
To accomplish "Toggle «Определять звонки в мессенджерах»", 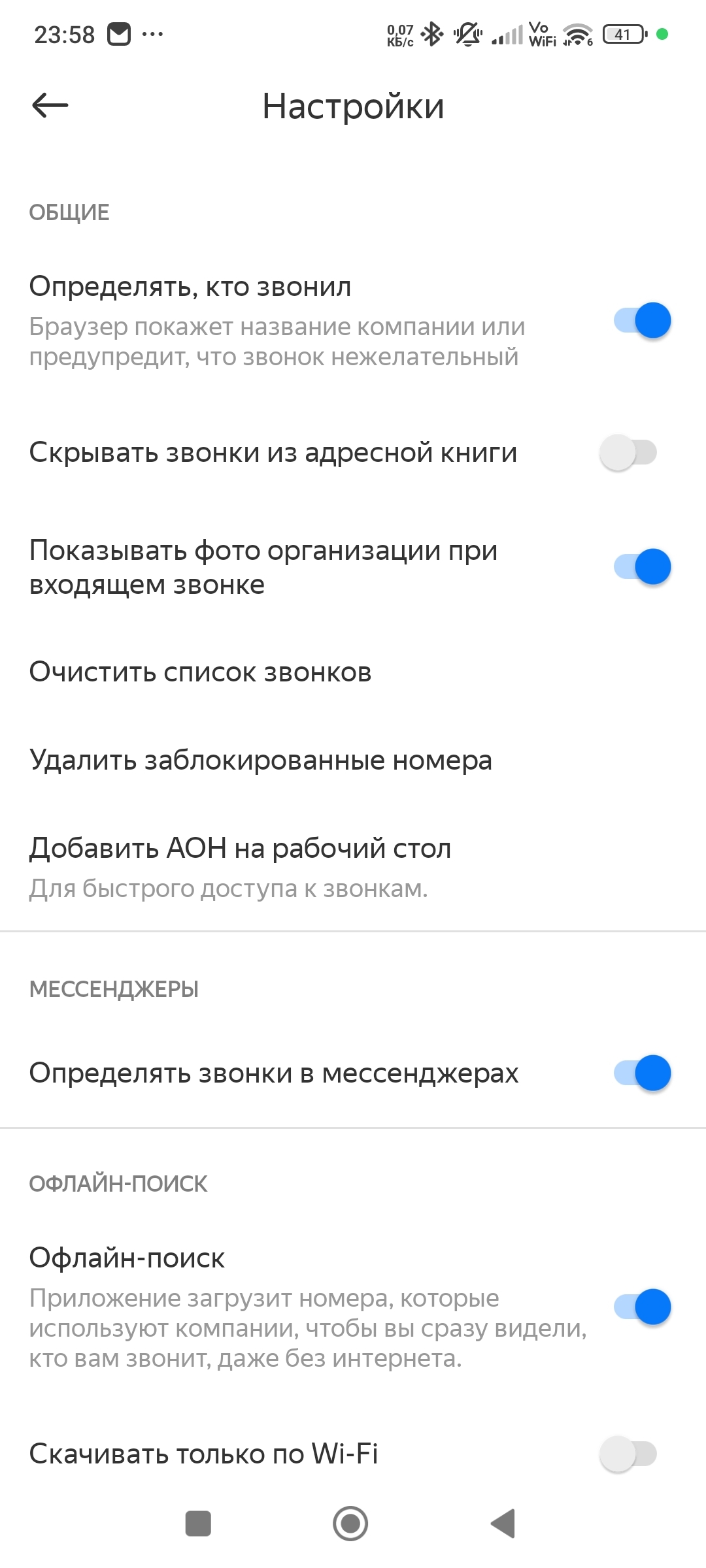I will pyautogui.click(x=641, y=1073).
